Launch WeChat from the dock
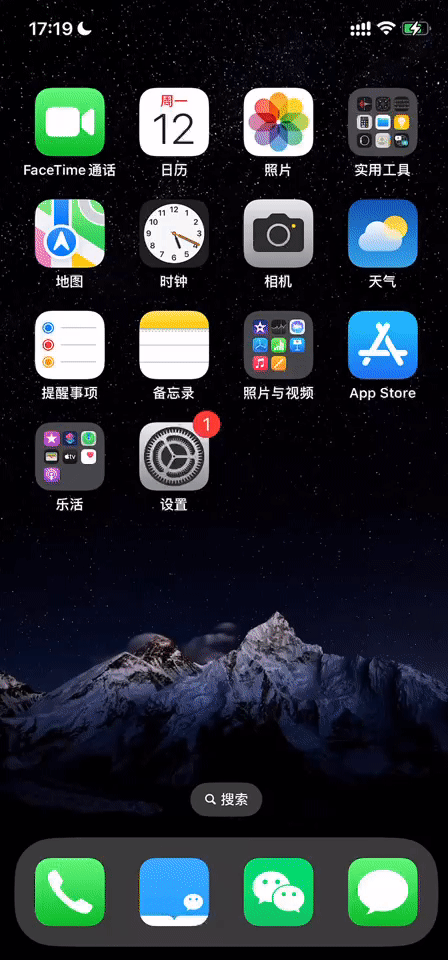This screenshot has width=448, height=960. coord(278,891)
